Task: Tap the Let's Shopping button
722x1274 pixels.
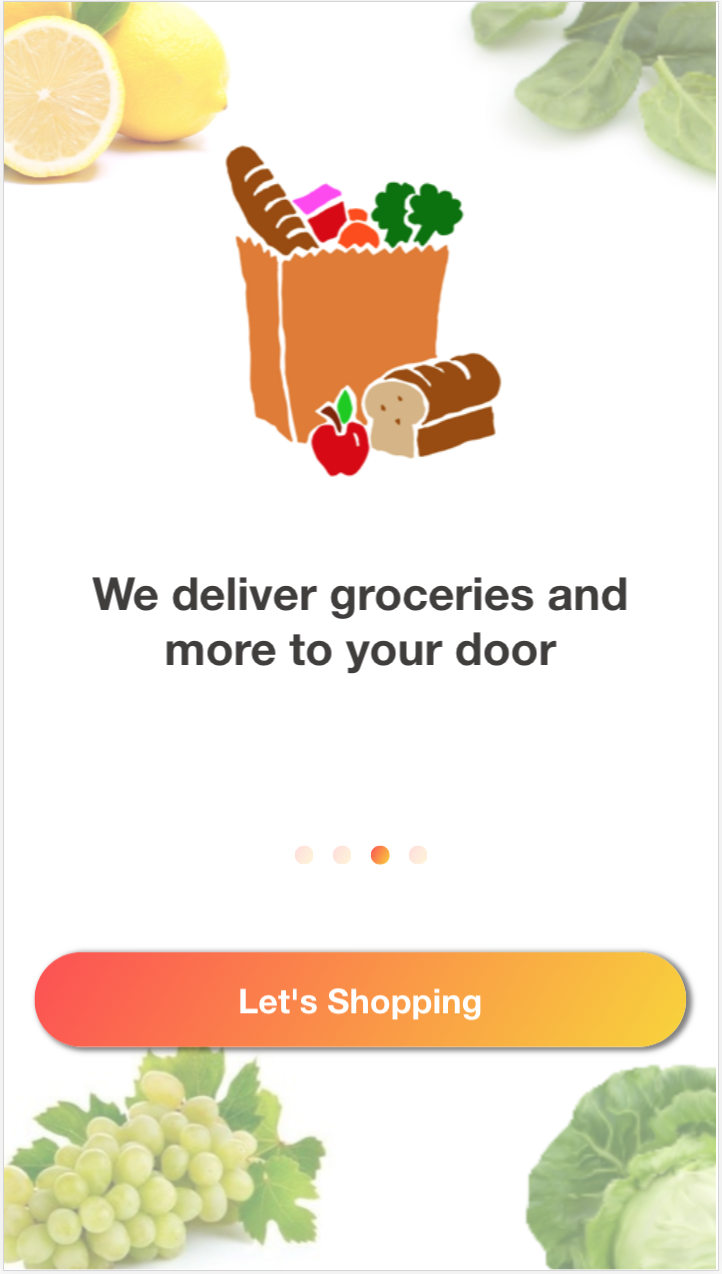Action: pyautogui.click(x=360, y=1000)
